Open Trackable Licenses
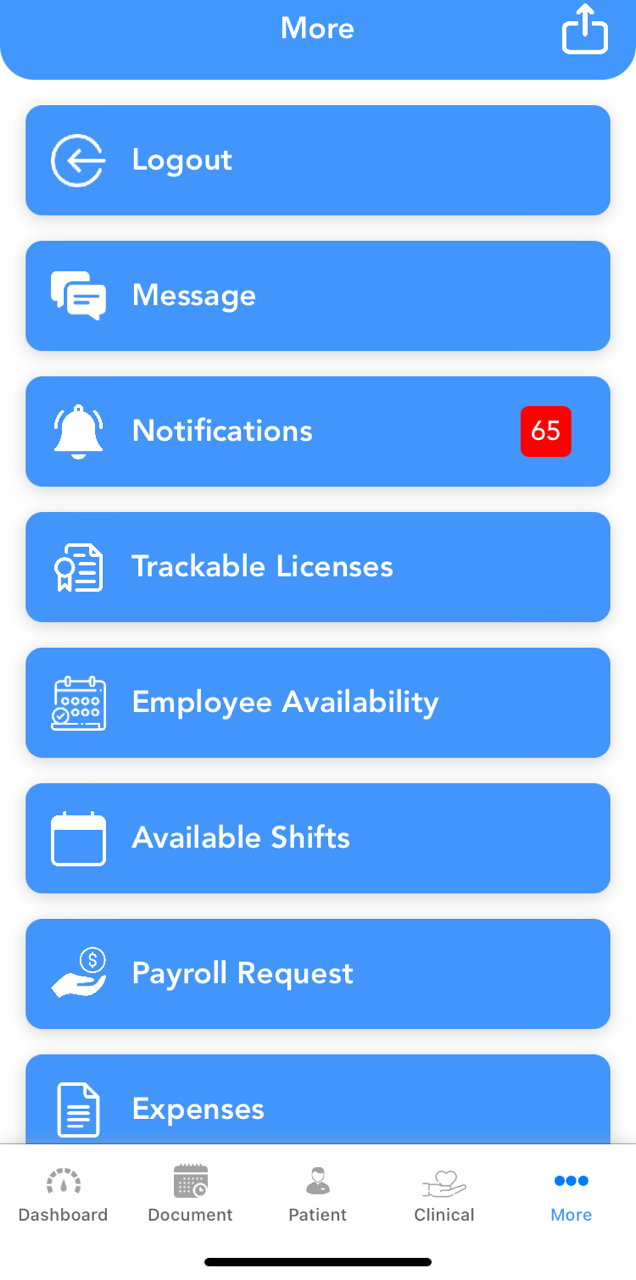 318,567
